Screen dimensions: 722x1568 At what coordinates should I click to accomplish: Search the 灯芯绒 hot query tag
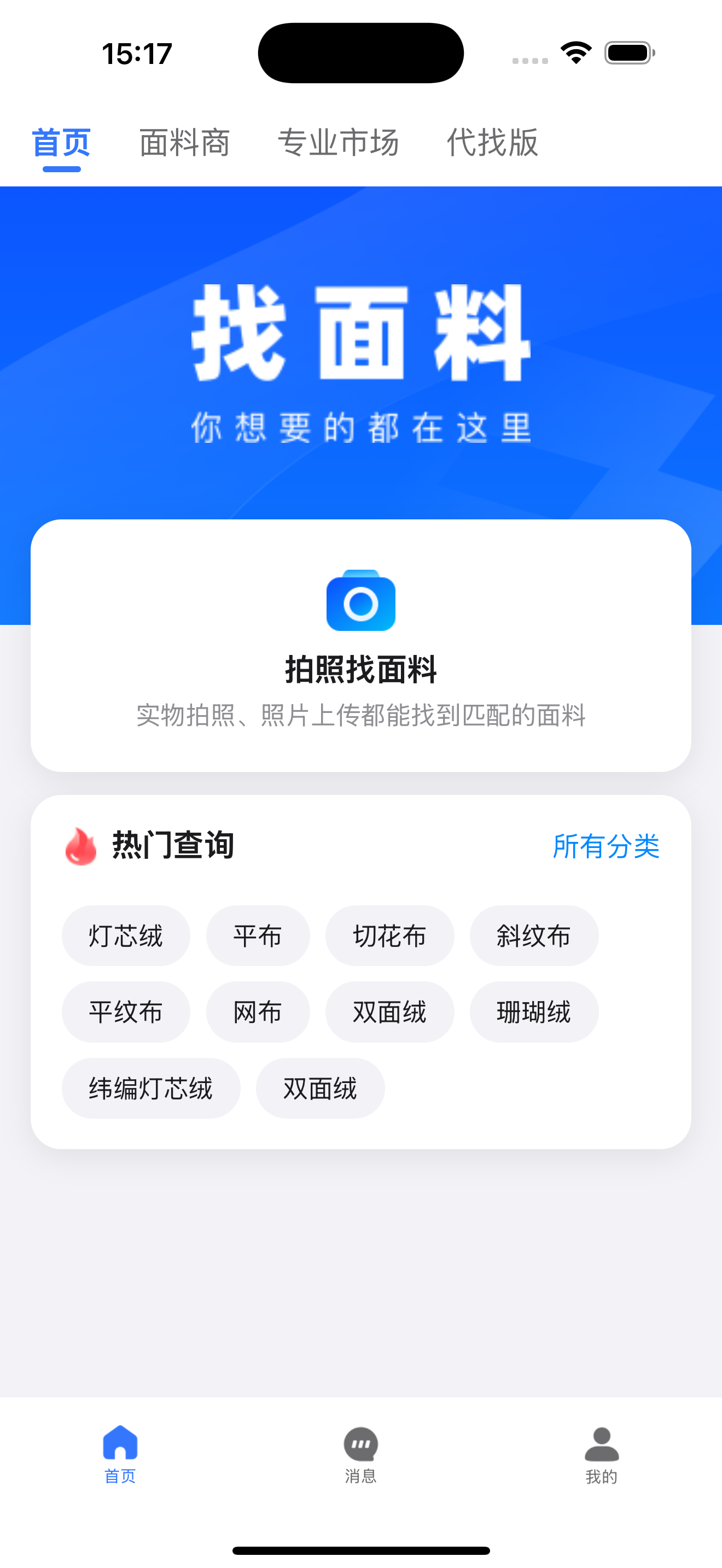tap(125, 935)
